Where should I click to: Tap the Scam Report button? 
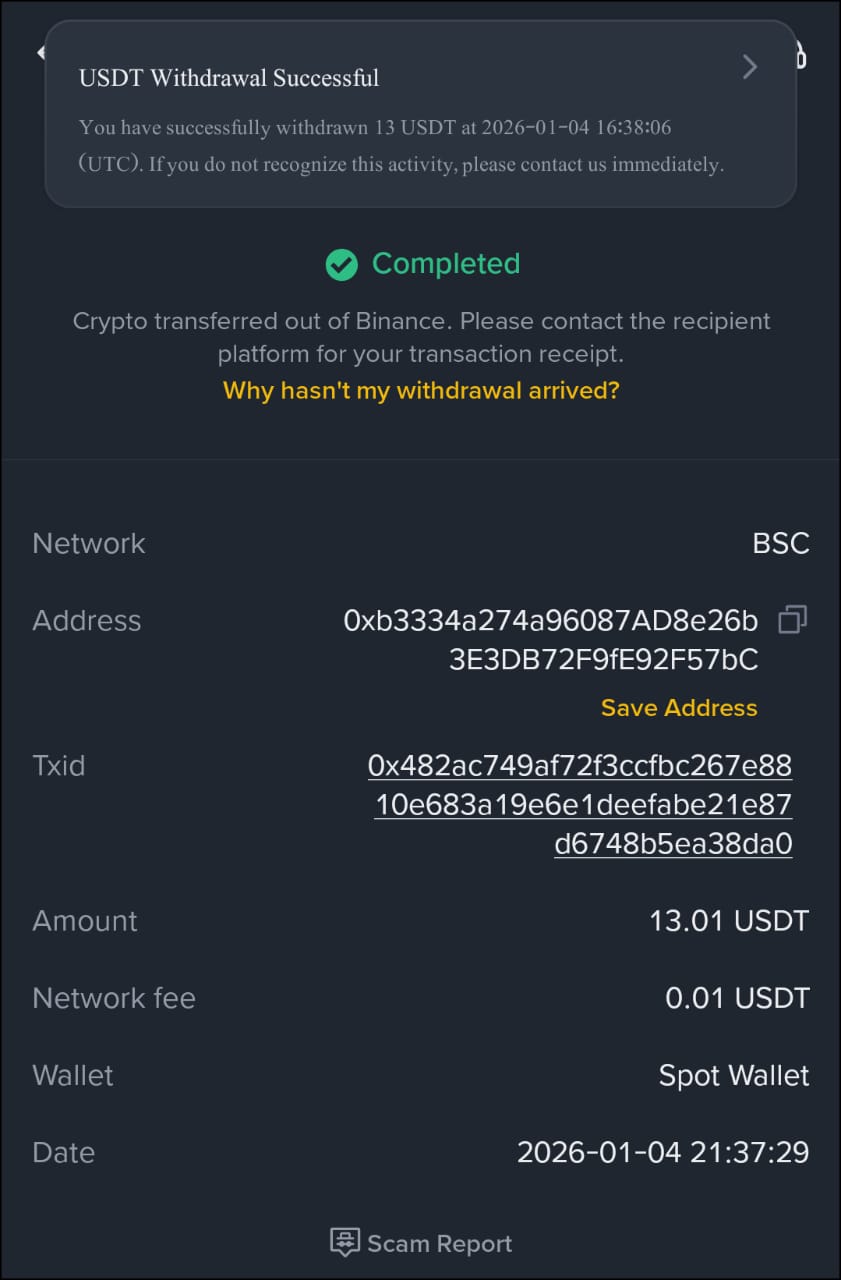420,1242
